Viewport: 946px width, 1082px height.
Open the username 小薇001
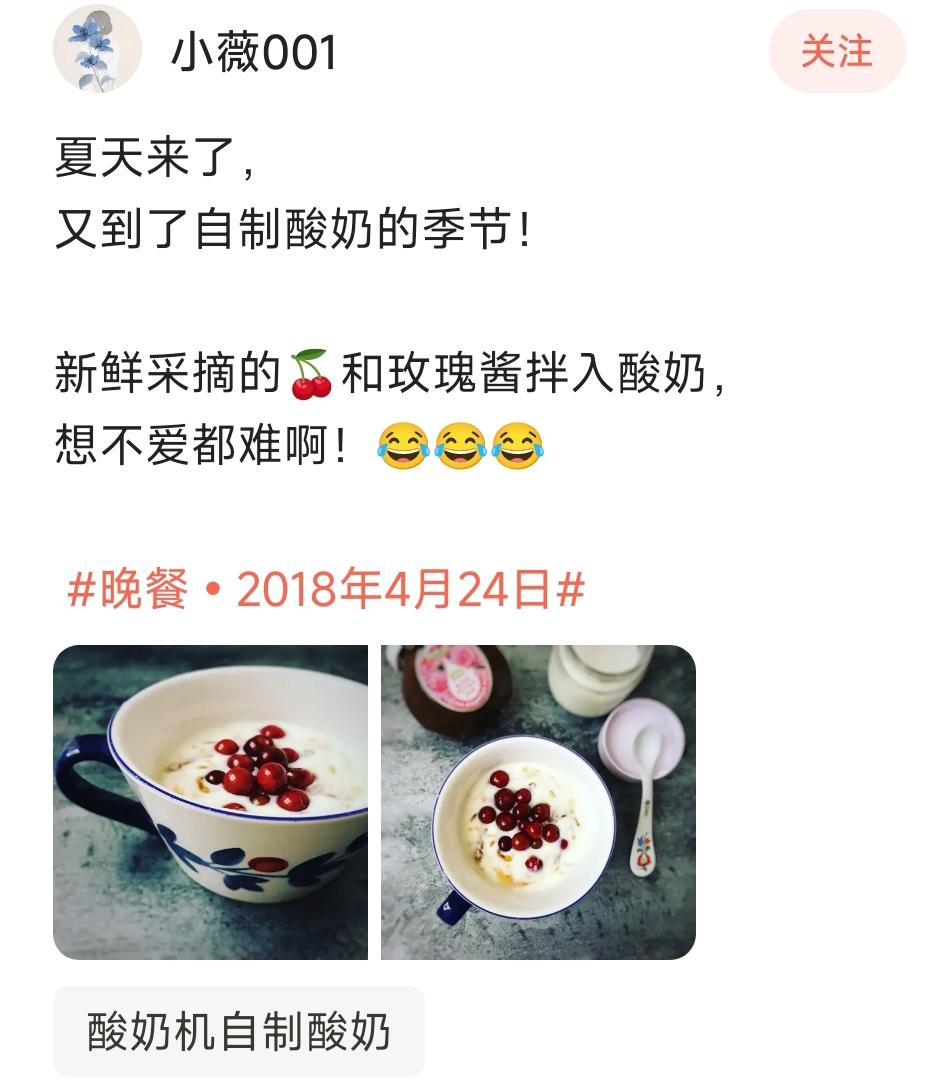(254, 52)
